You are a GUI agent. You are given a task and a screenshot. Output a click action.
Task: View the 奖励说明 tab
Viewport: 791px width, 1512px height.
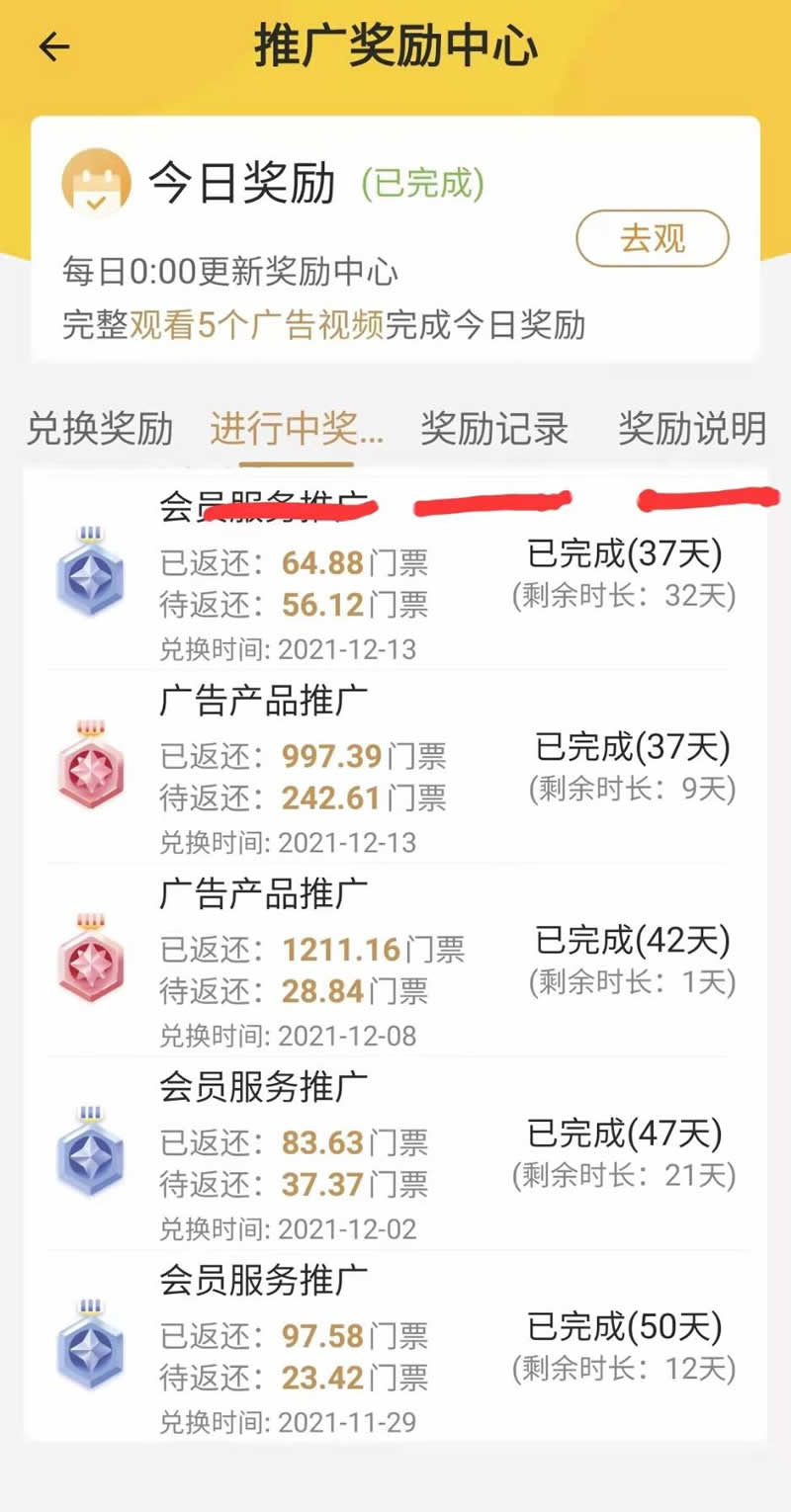click(692, 429)
